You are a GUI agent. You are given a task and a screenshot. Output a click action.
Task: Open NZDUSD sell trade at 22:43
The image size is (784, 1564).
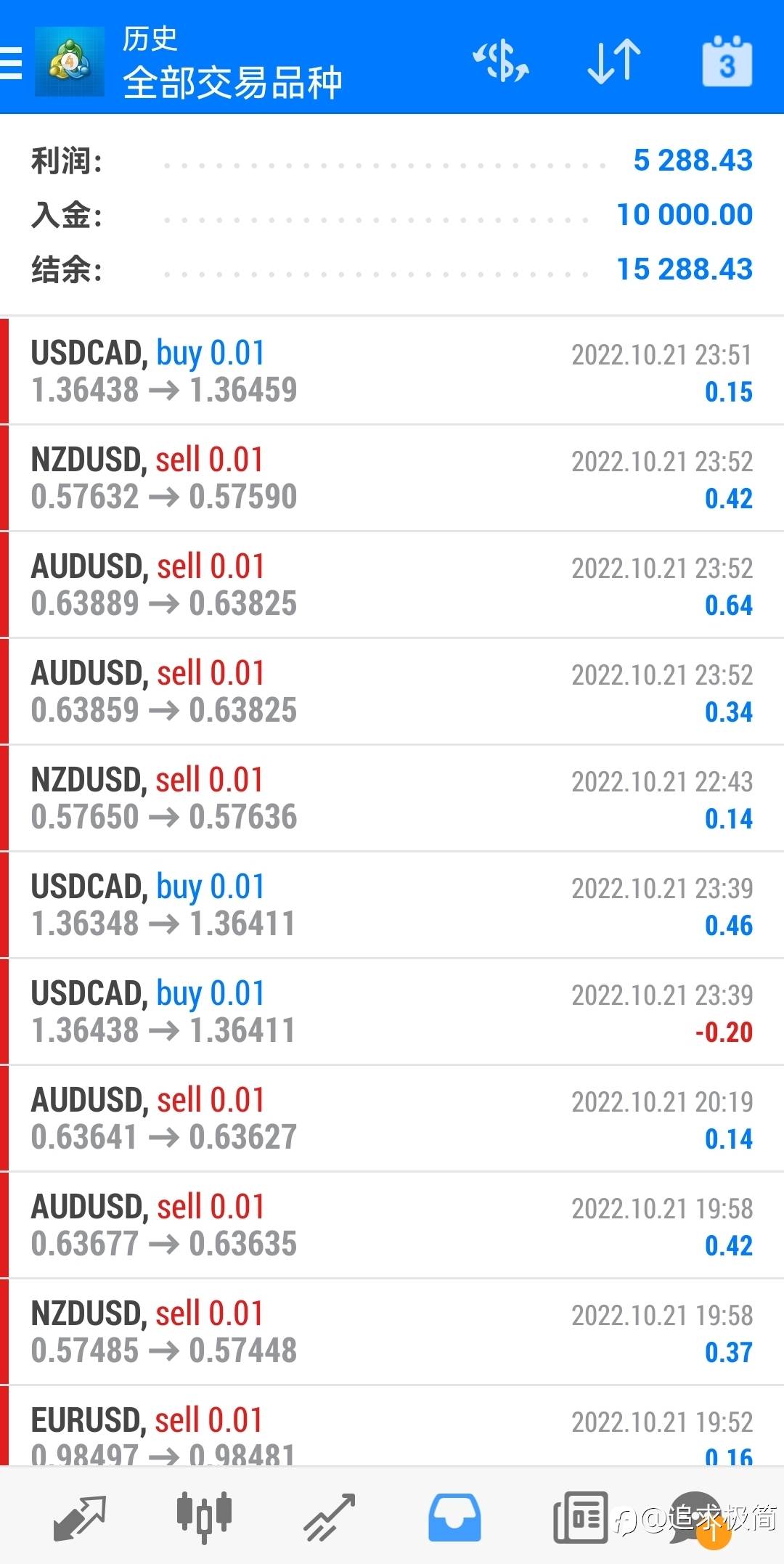(392, 798)
